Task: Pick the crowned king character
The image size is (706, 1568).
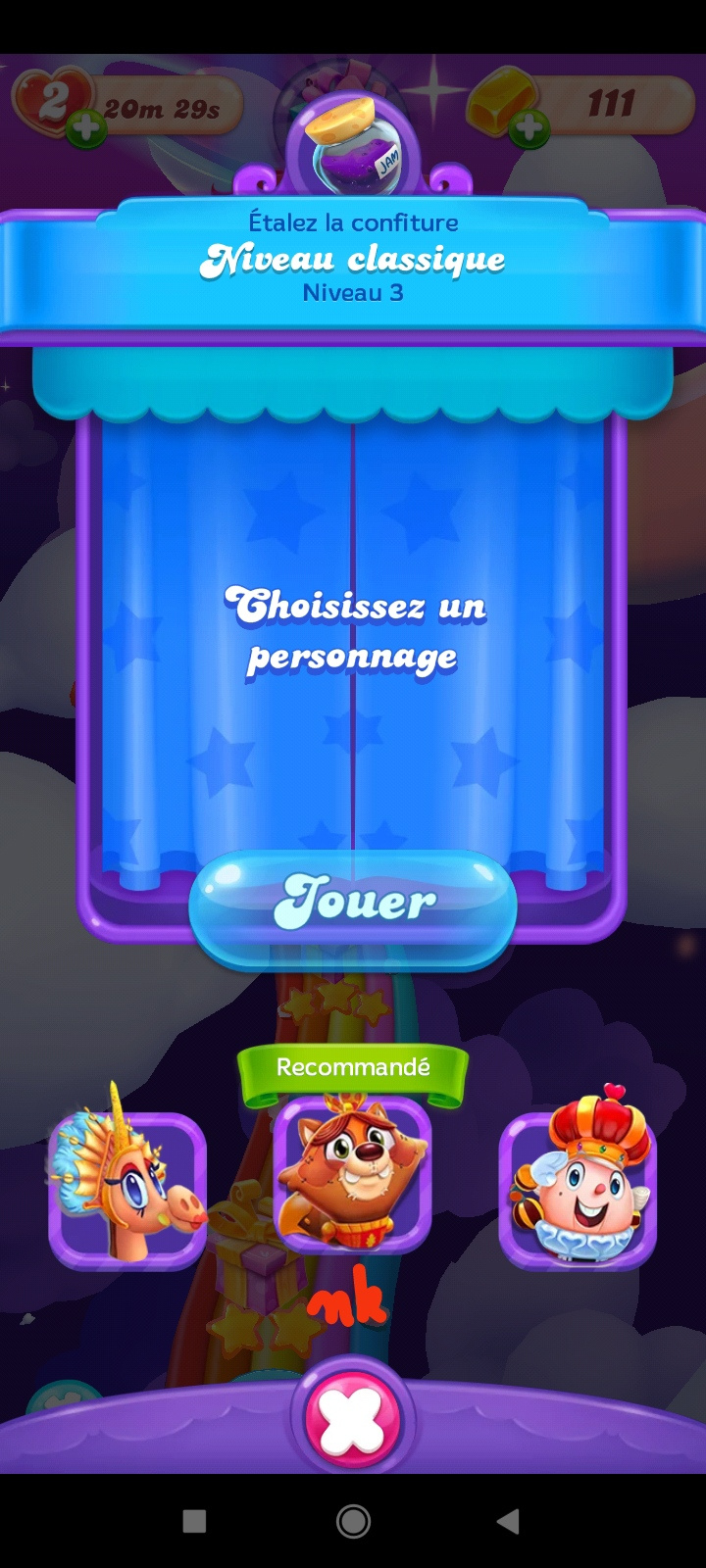Action: [579, 1188]
